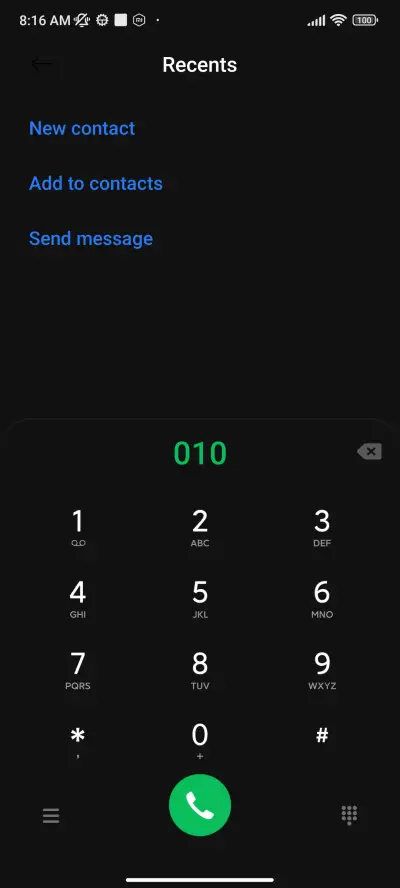The height and width of the screenshot is (888, 400).
Task: Tap the 2 ABC key
Action: 200,528
